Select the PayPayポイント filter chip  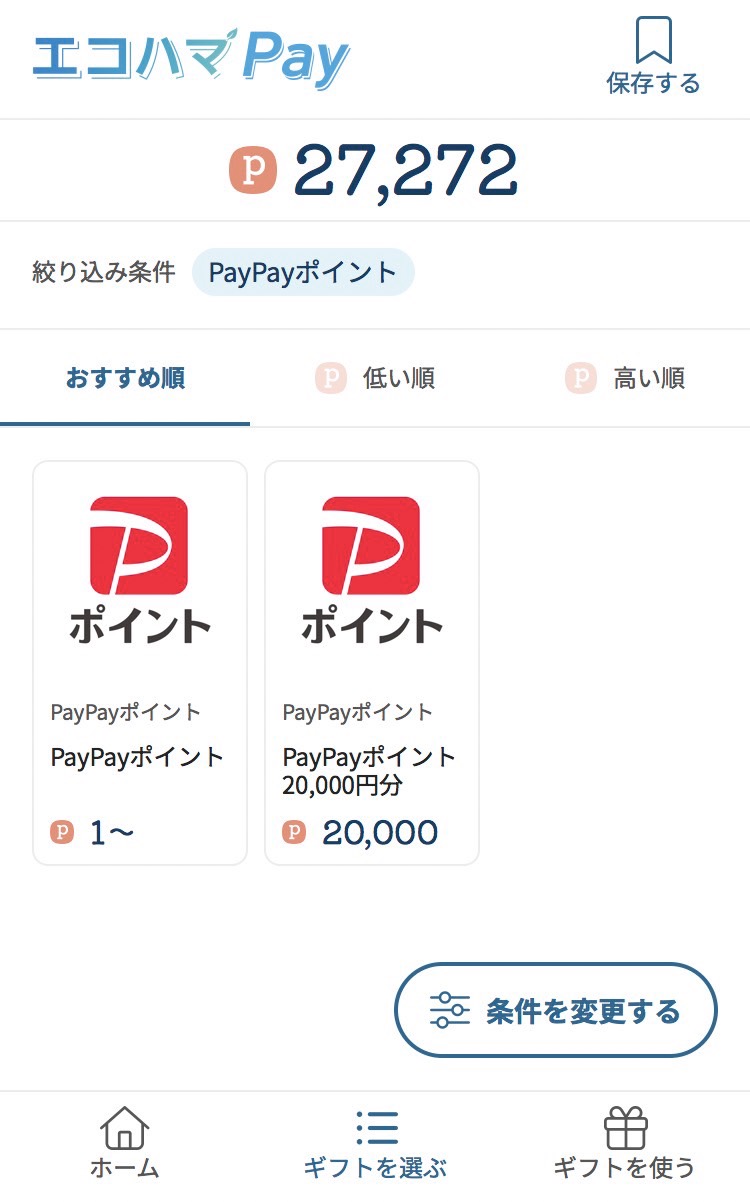303,273
